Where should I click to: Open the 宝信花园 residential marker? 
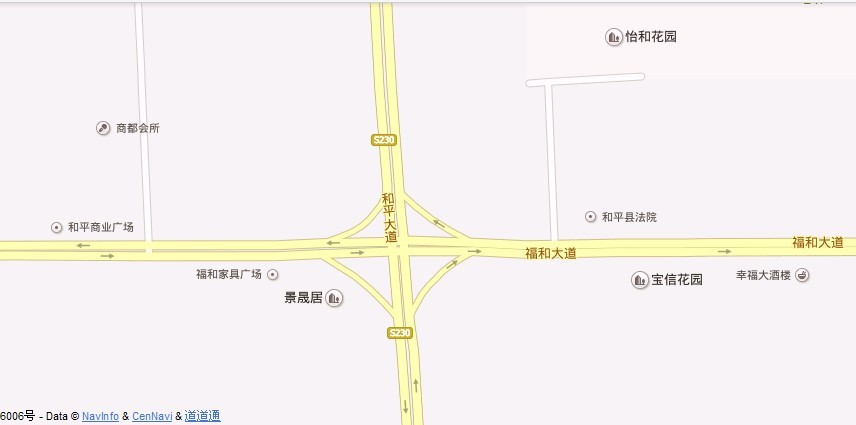pyautogui.click(x=640, y=280)
